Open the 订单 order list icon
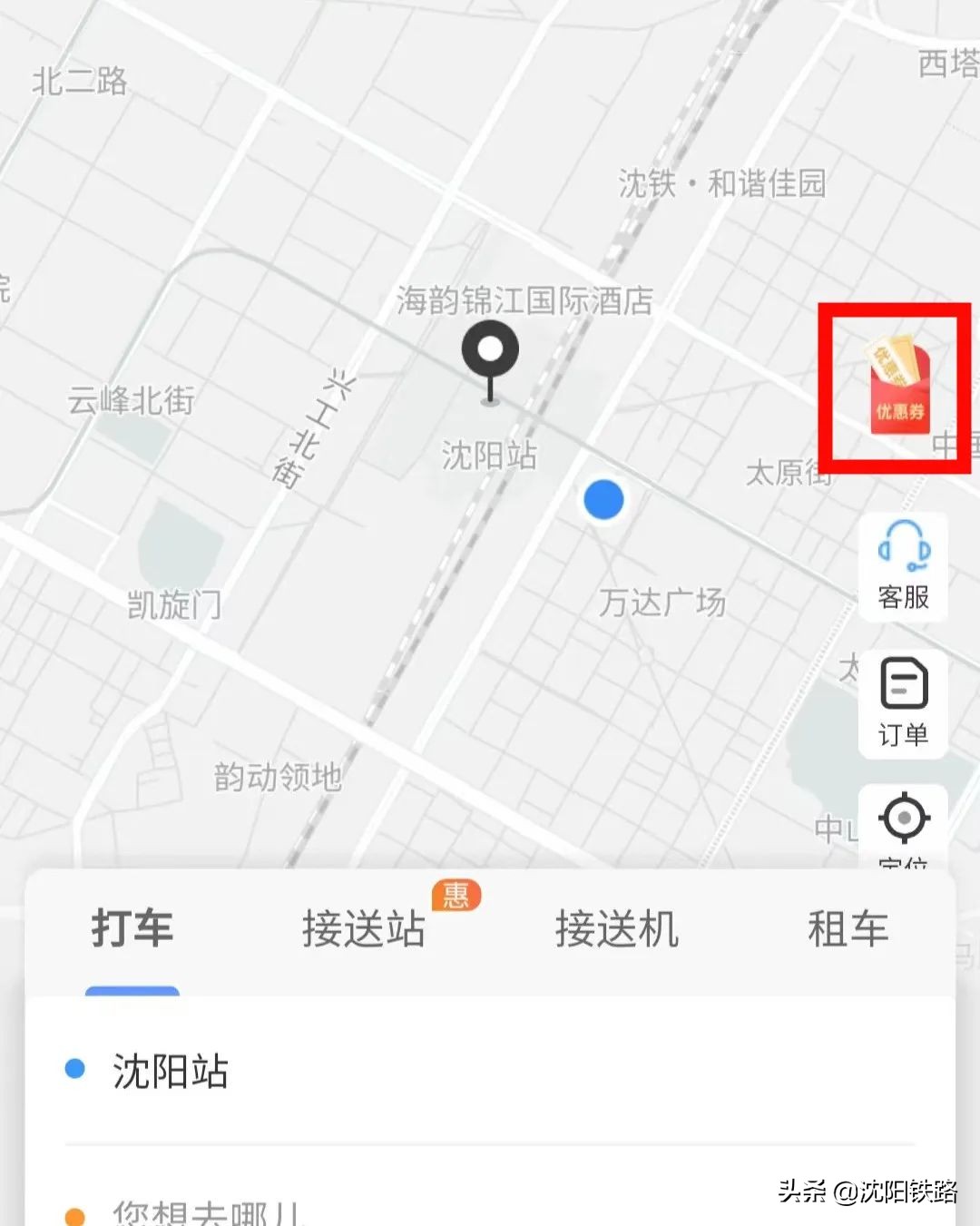 pyautogui.click(x=903, y=701)
